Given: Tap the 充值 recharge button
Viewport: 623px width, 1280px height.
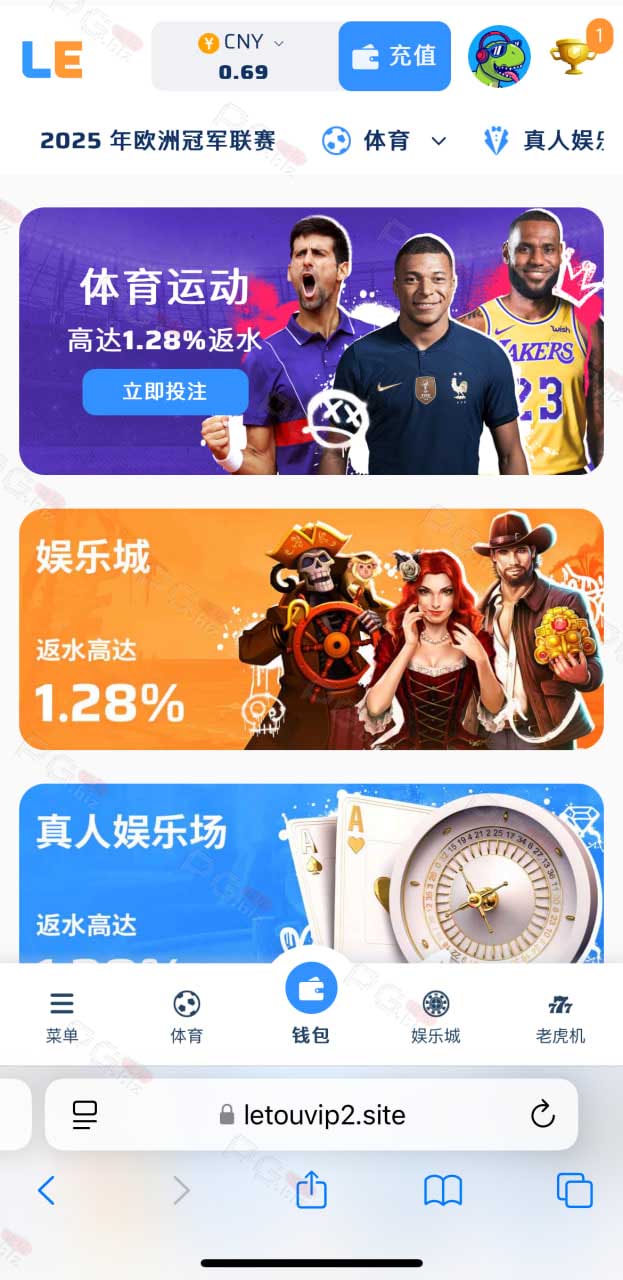Looking at the screenshot, I should [x=395, y=56].
